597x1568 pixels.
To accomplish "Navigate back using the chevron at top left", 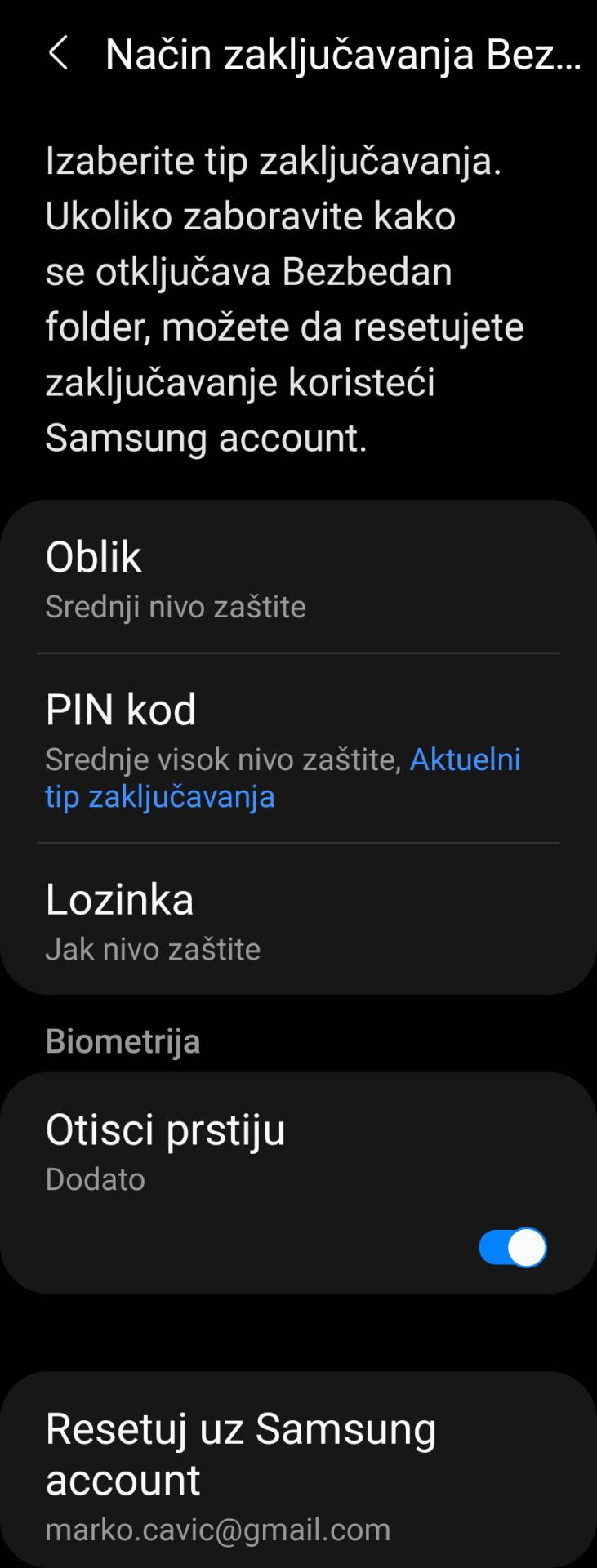I will pyautogui.click(x=59, y=54).
